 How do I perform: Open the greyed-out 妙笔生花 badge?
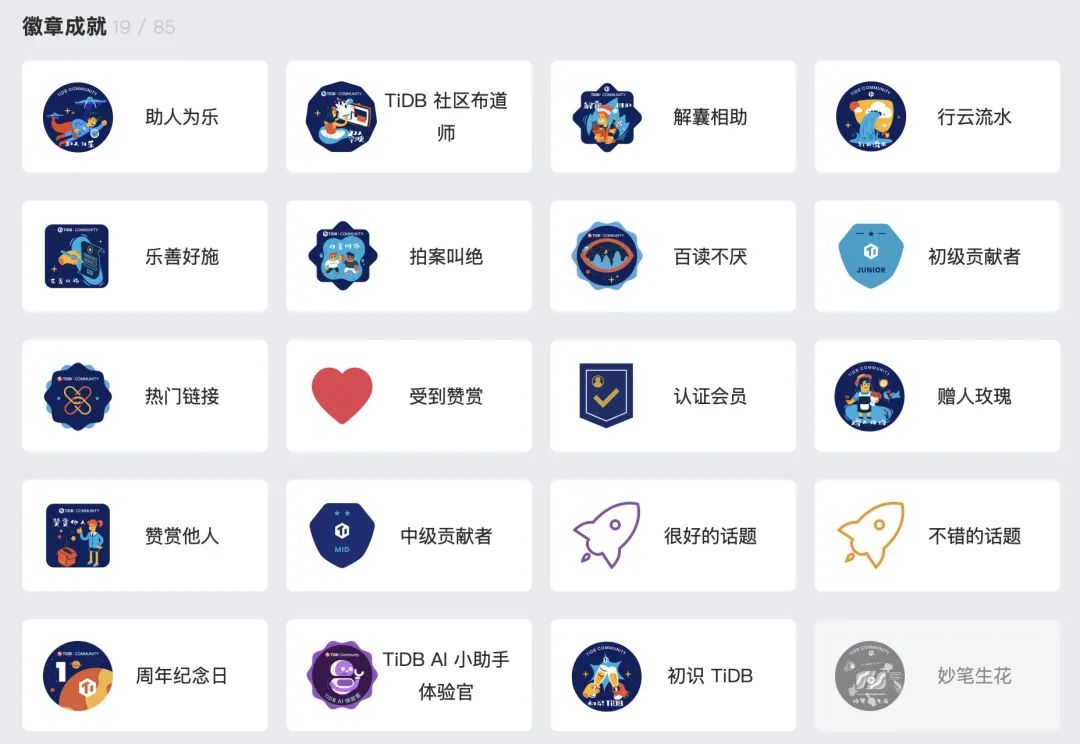click(x=937, y=676)
